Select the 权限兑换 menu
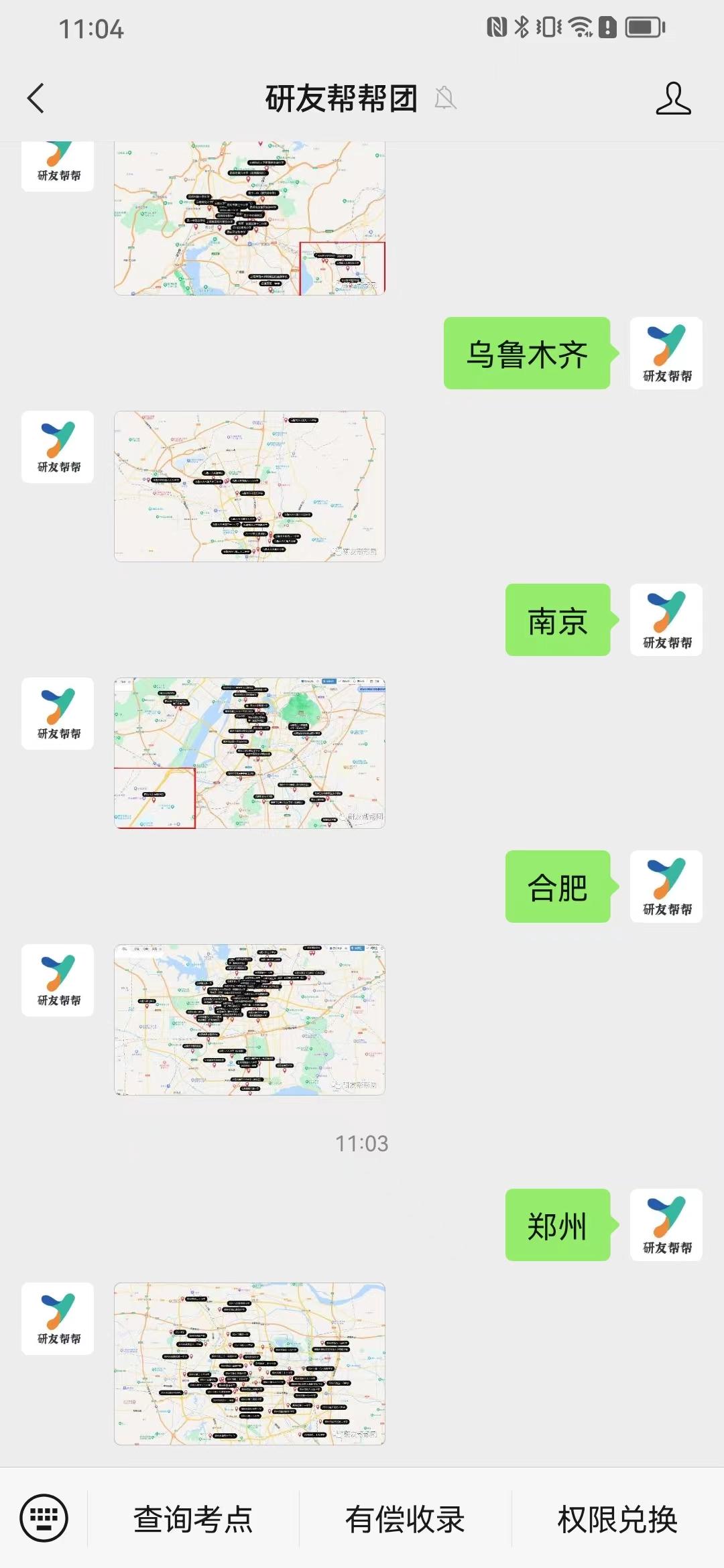 coord(617,1519)
